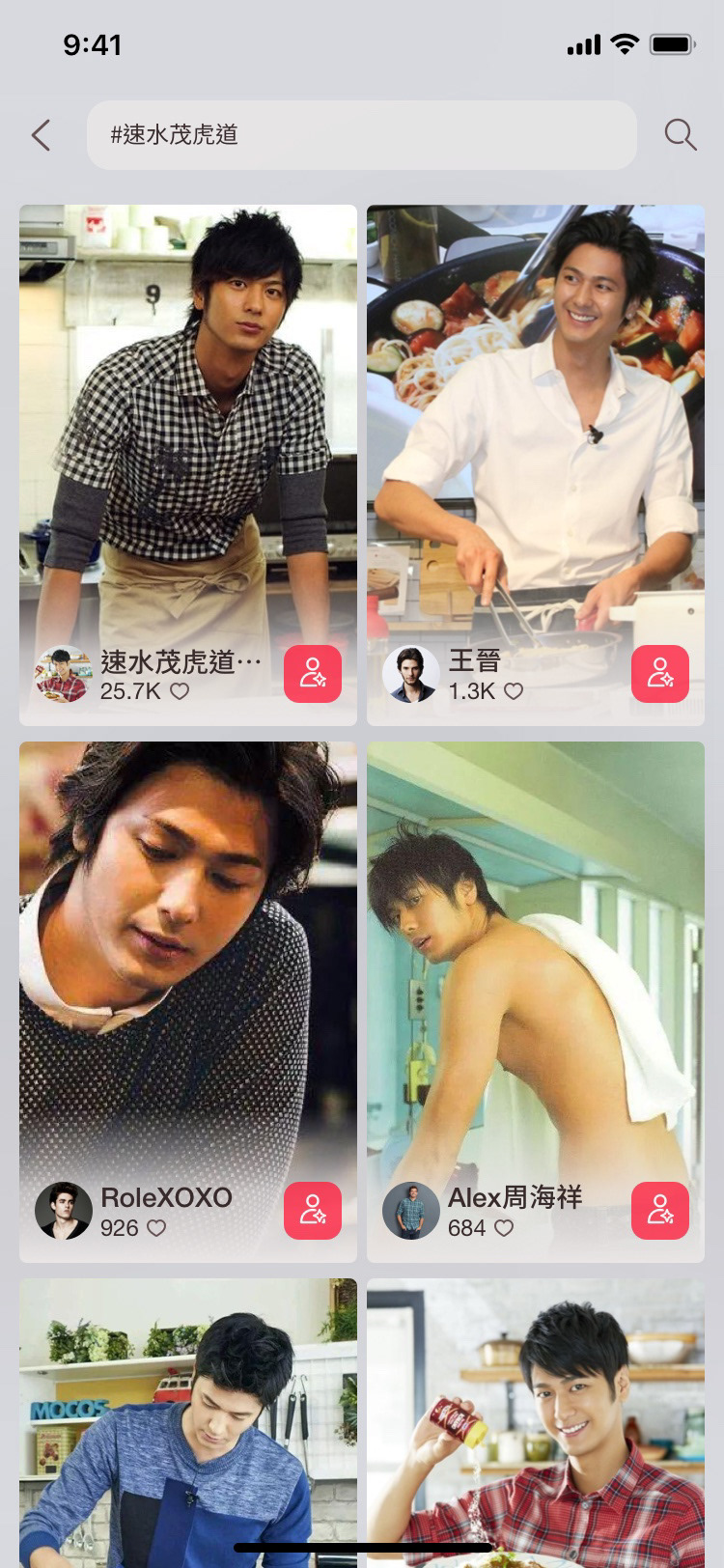This screenshot has height=1568, width=724.
Task: Follow the user RoleXOXO
Action: (313, 1210)
